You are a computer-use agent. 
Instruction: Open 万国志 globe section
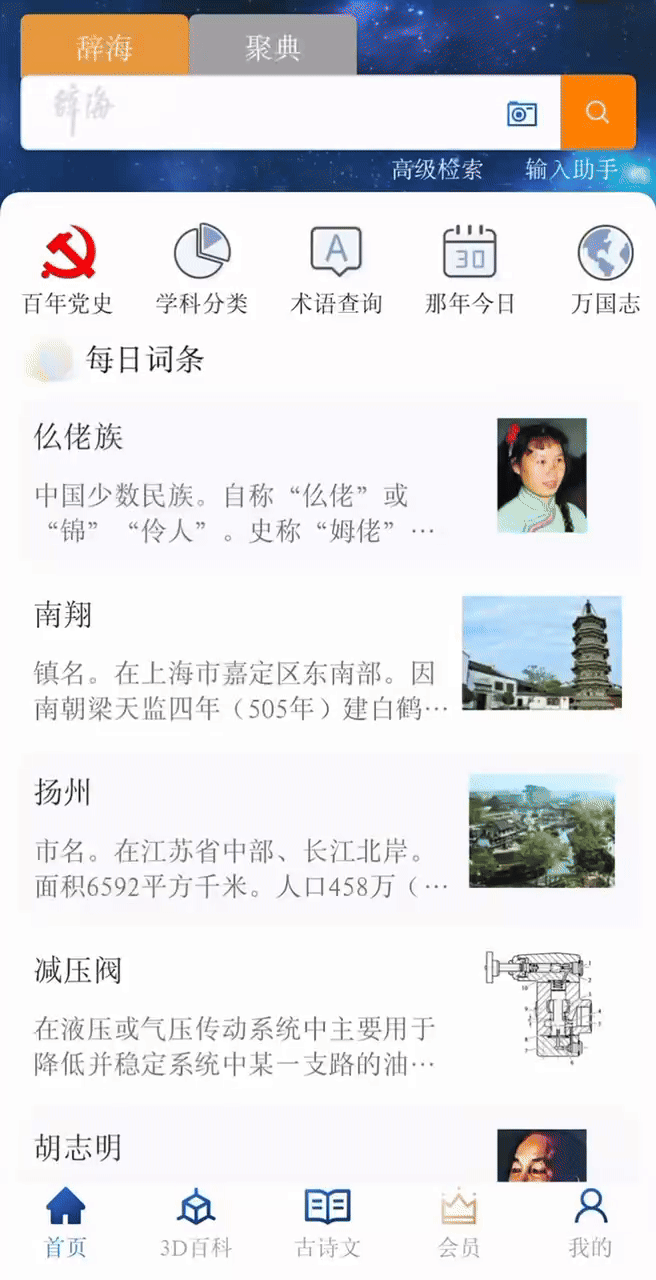click(x=605, y=270)
